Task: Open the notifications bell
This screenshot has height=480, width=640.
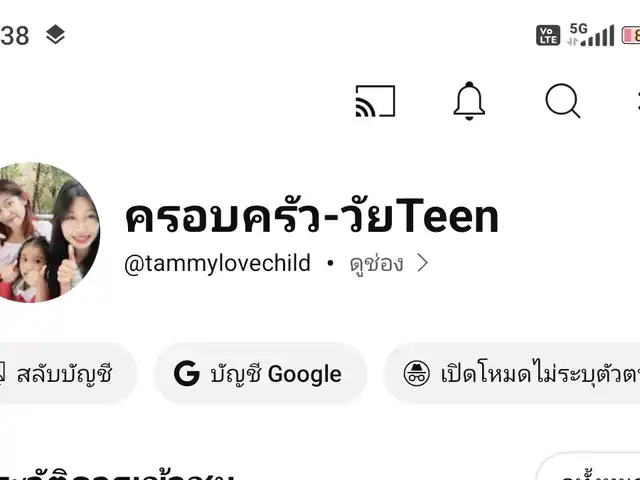Action: pyautogui.click(x=469, y=101)
